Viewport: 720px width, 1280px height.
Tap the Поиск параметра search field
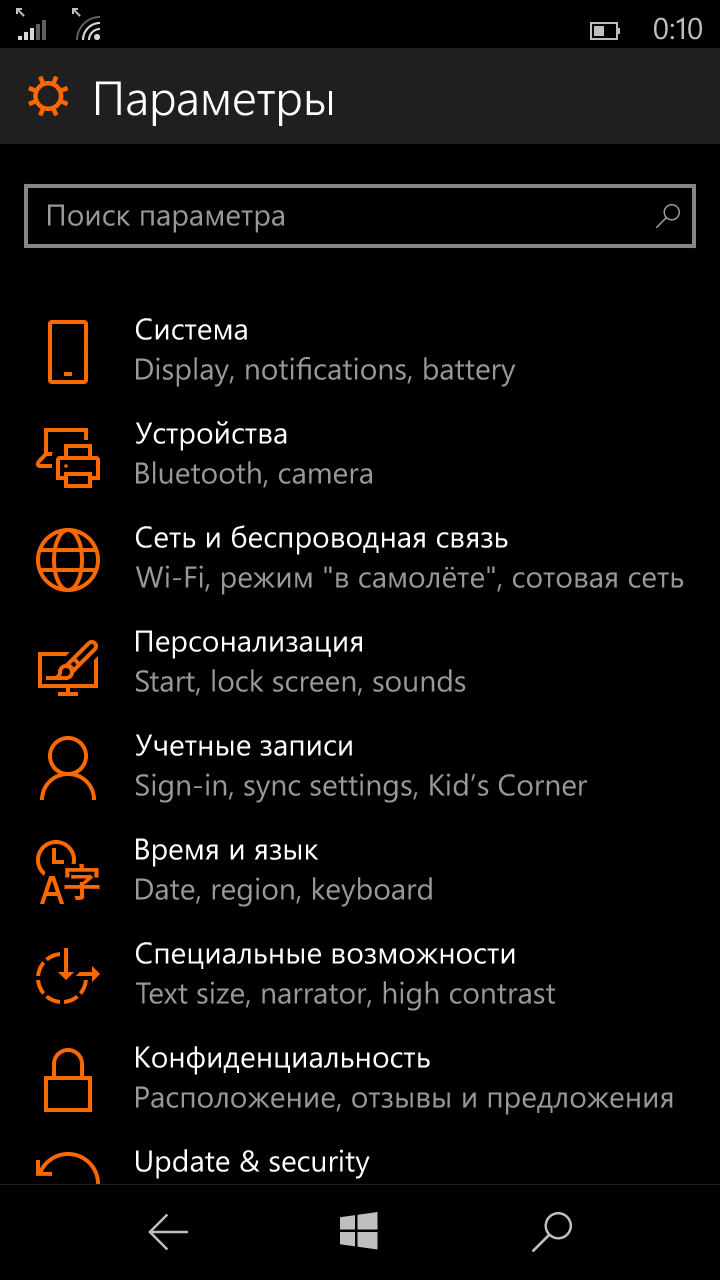(x=340, y=216)
